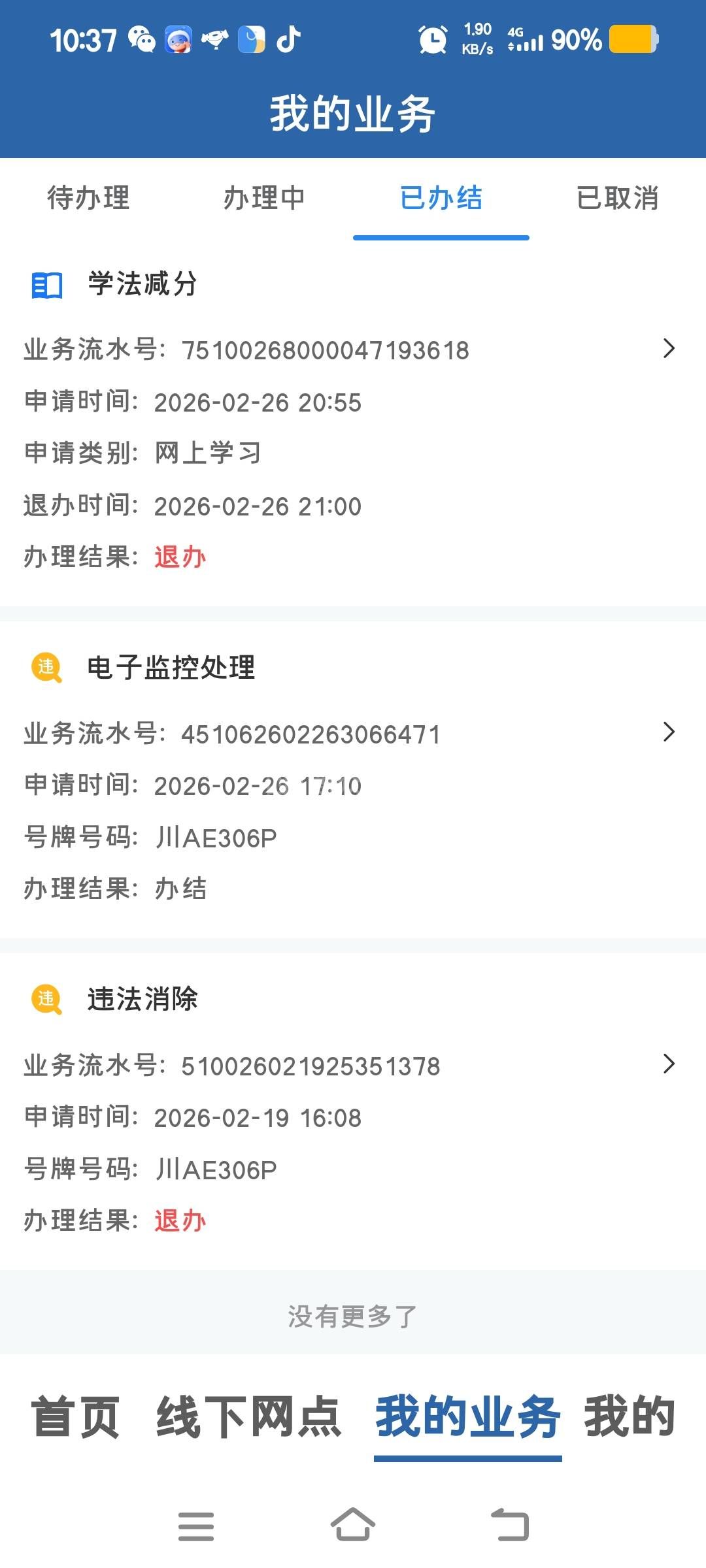
Task: Switch to the 已取消 tab
Action: [x=617, y=199]
